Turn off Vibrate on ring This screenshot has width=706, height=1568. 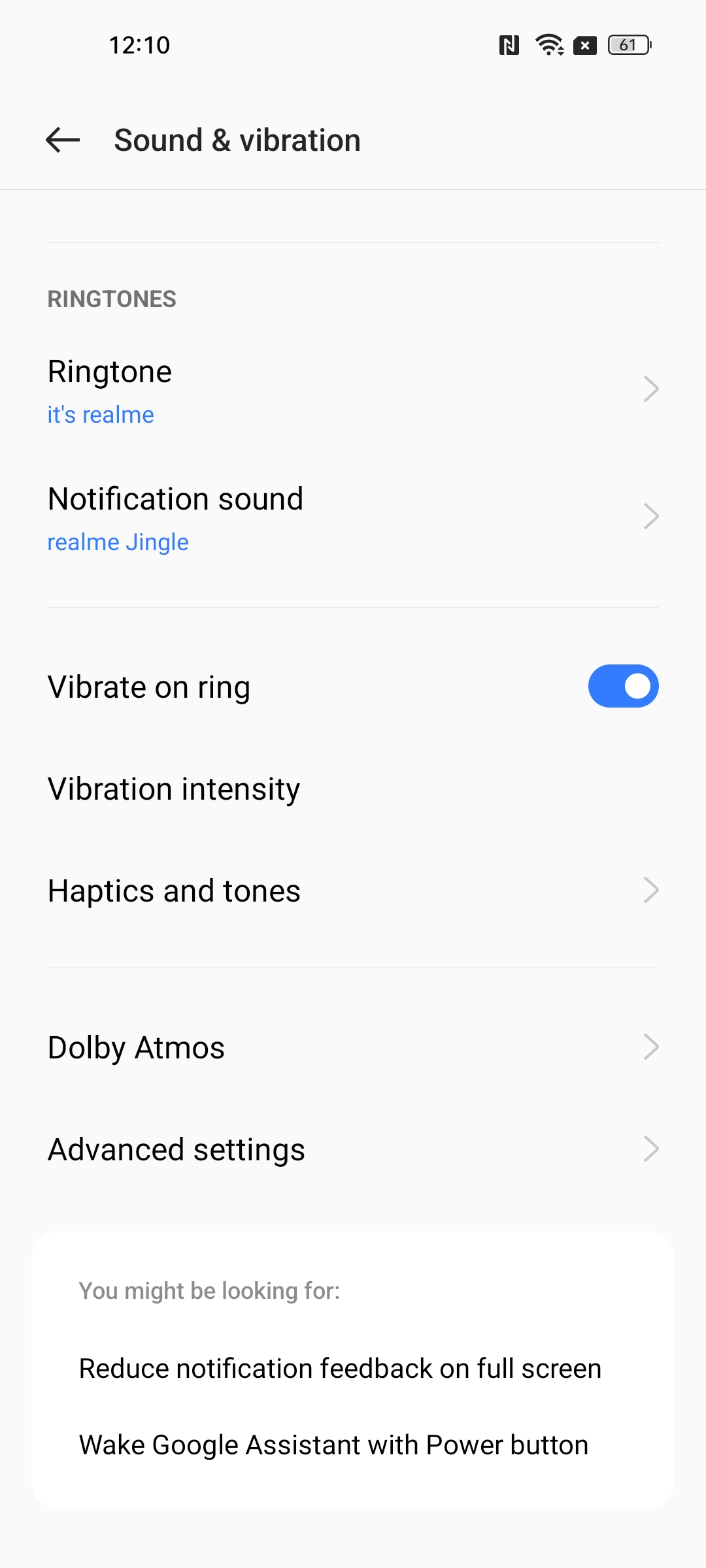pyautogui.click(x=623, y=686)
